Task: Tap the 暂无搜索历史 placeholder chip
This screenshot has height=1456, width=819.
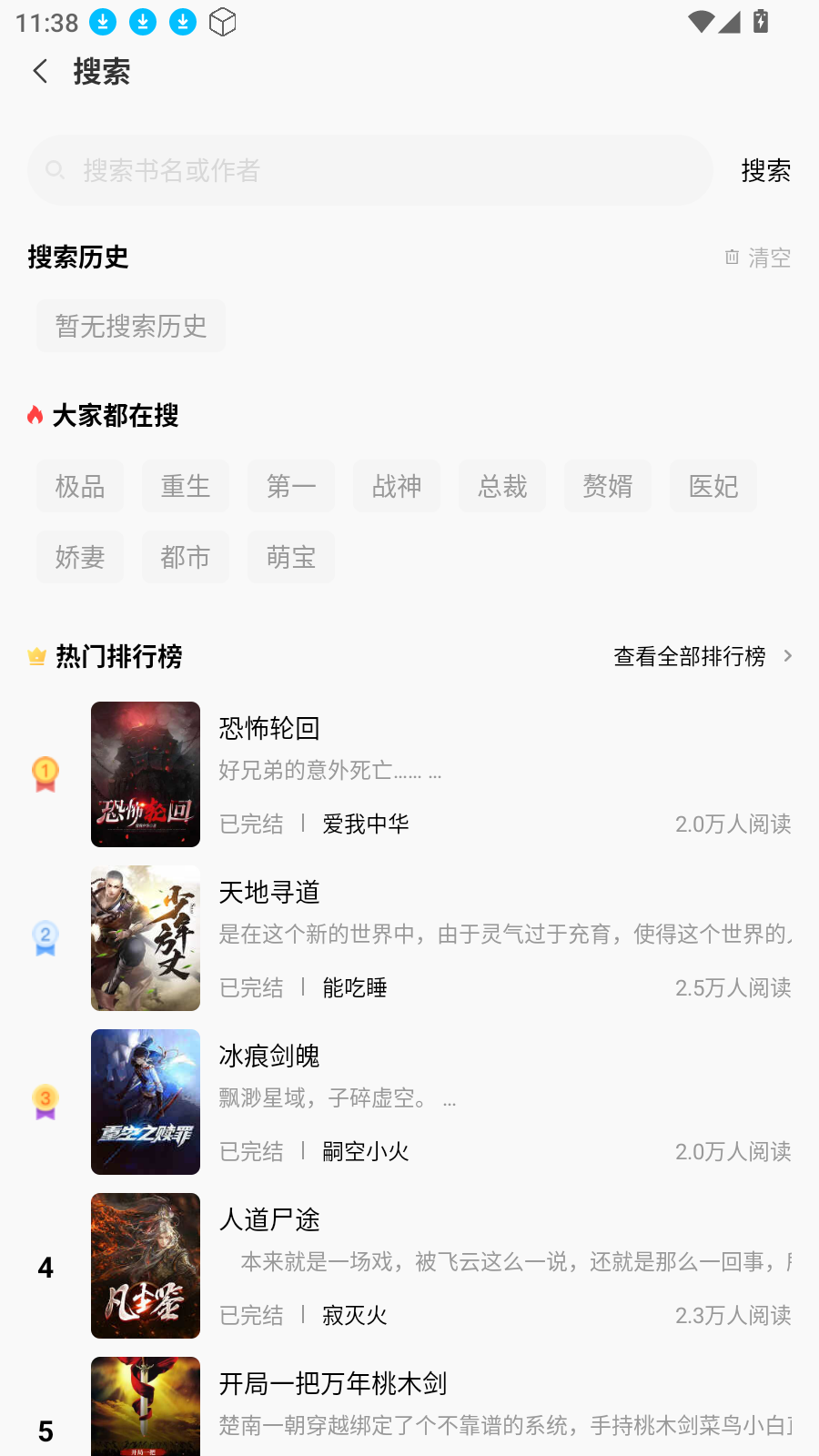Action: point(130,326)
